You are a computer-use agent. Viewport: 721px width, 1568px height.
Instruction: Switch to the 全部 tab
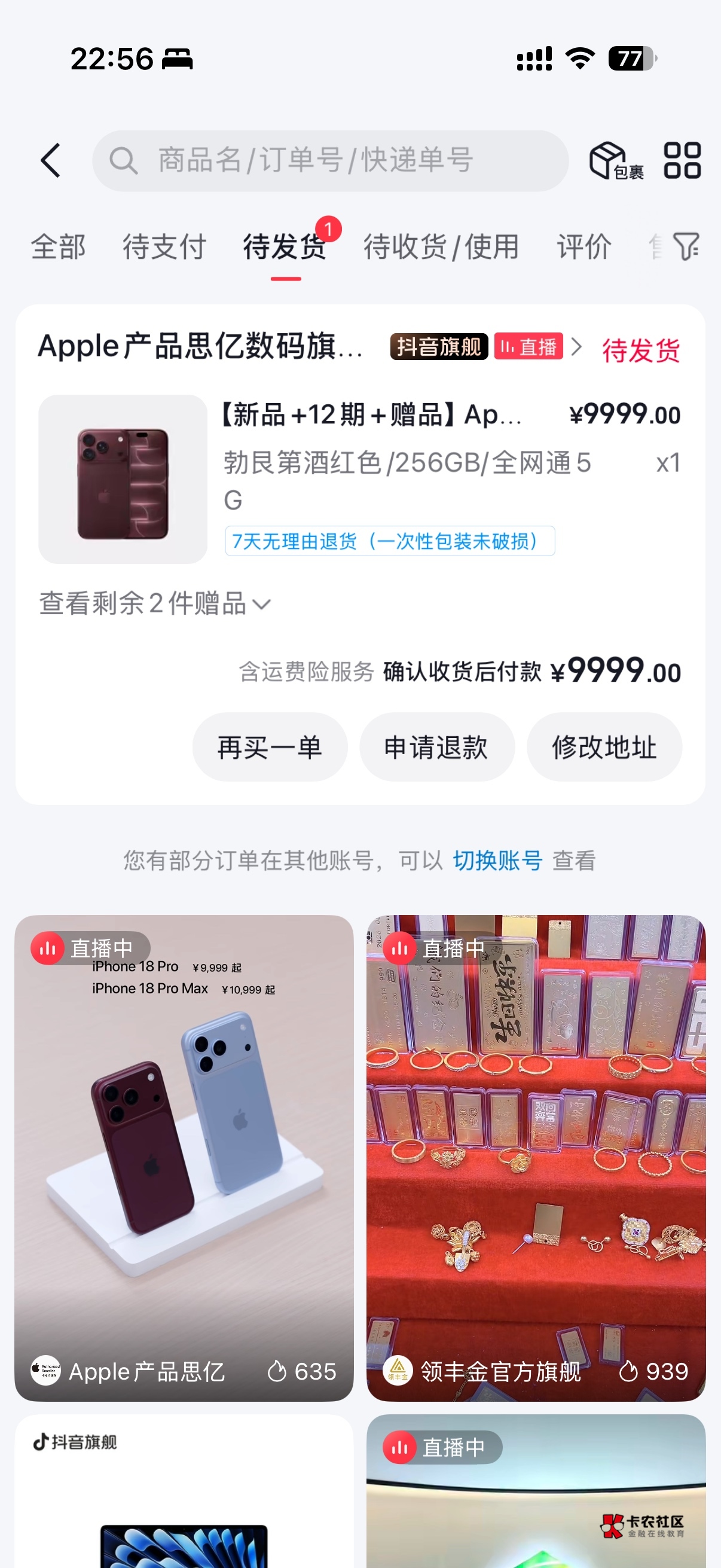59,247
